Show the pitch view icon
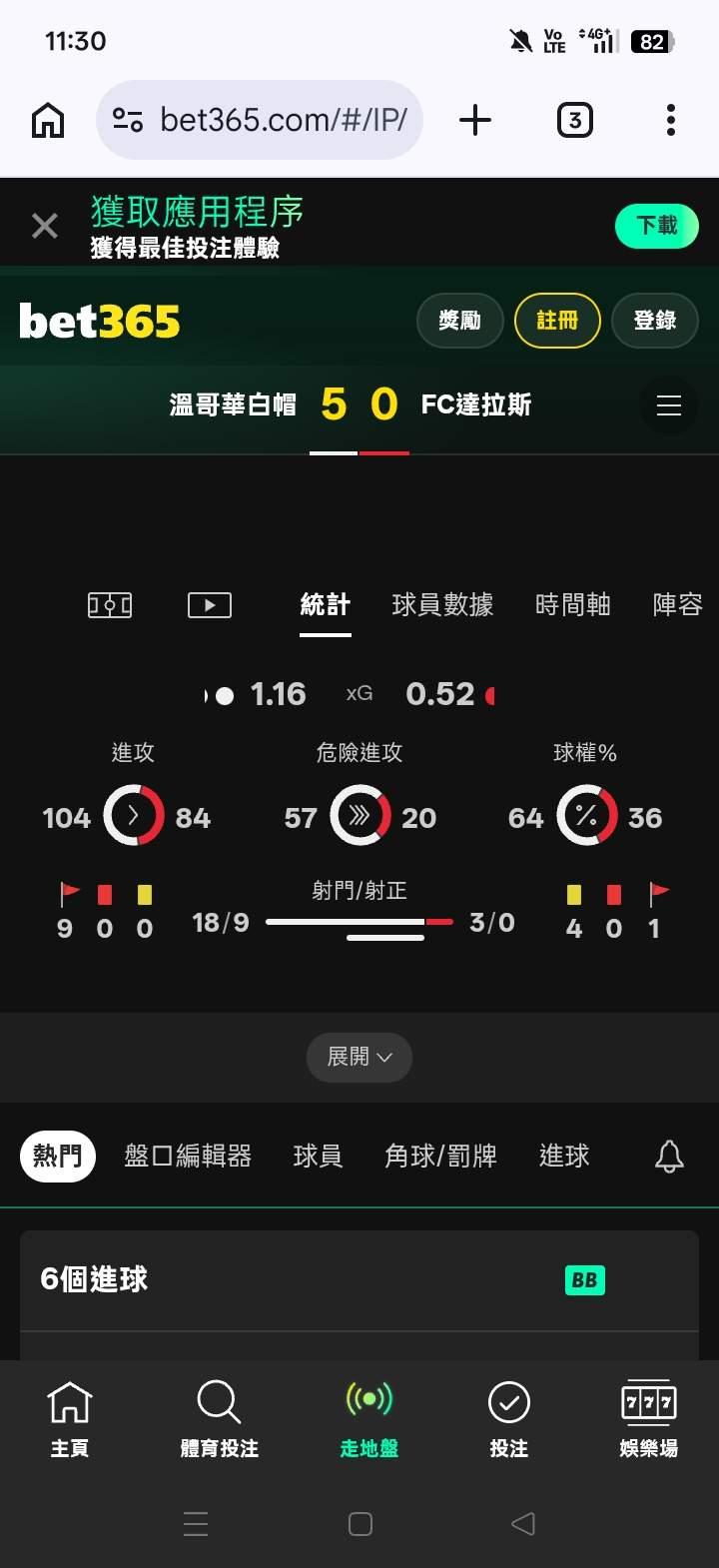The image size is (719, 1568). tap(110, 604)
